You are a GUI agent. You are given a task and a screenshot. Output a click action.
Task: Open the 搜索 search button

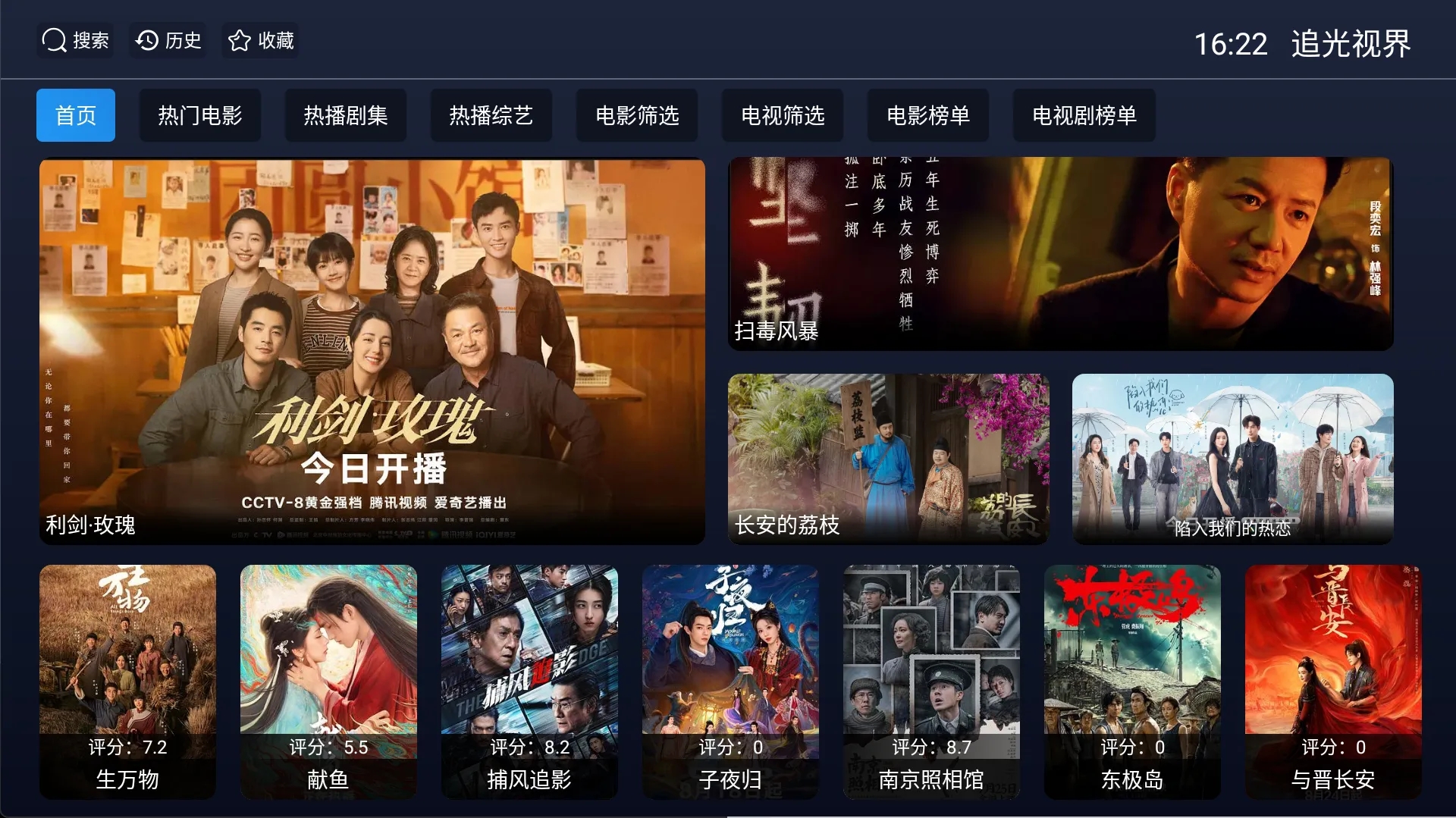pyautogui.click(x=75, y=40)
